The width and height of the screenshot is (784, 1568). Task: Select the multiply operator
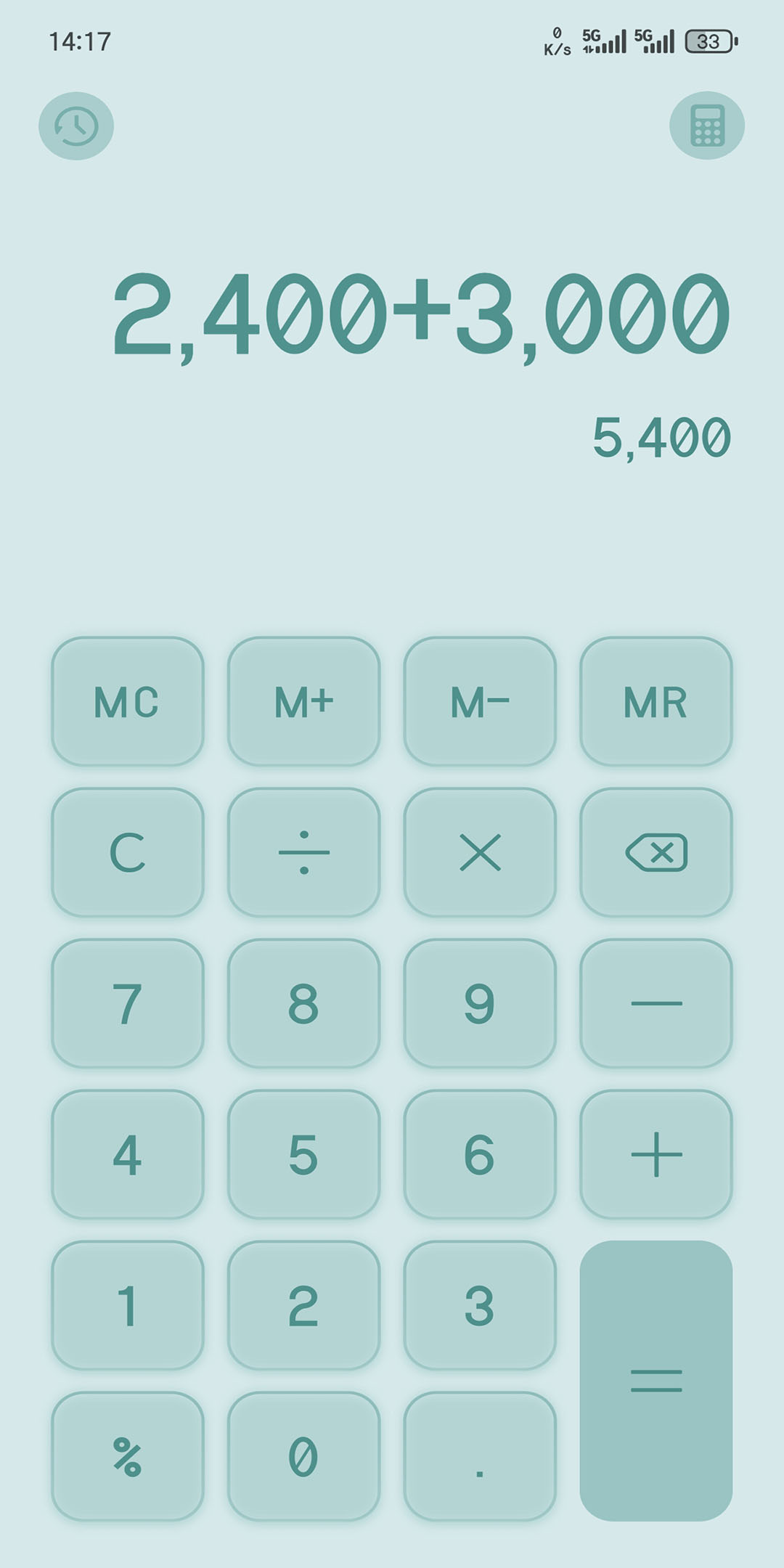pos(480,852)
